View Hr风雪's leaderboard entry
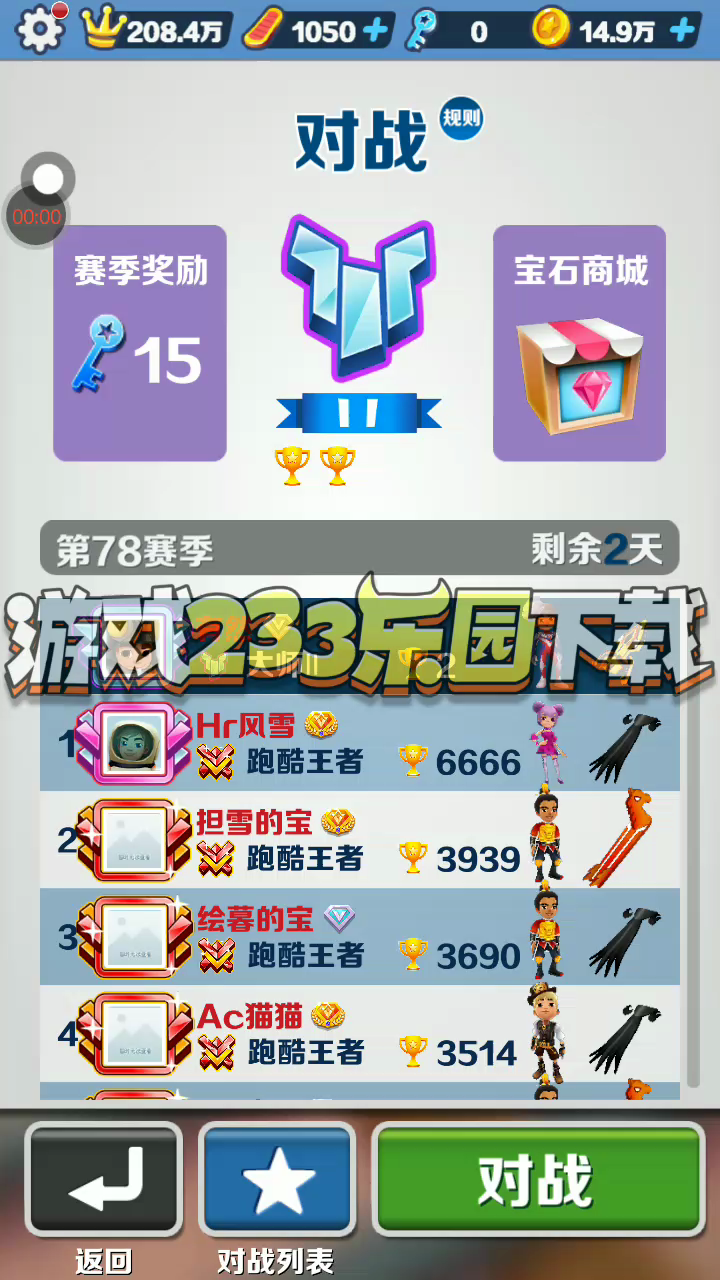The height and width of the screenshot is (1280, 720). click(x=360, y=744)
